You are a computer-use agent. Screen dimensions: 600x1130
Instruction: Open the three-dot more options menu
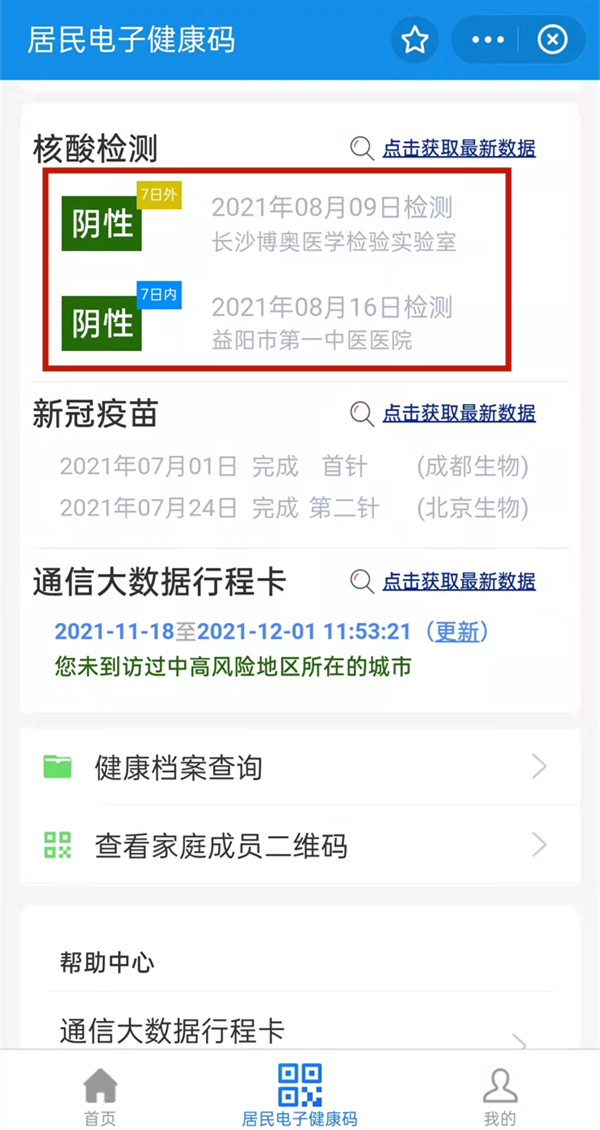tap(488, 40)
